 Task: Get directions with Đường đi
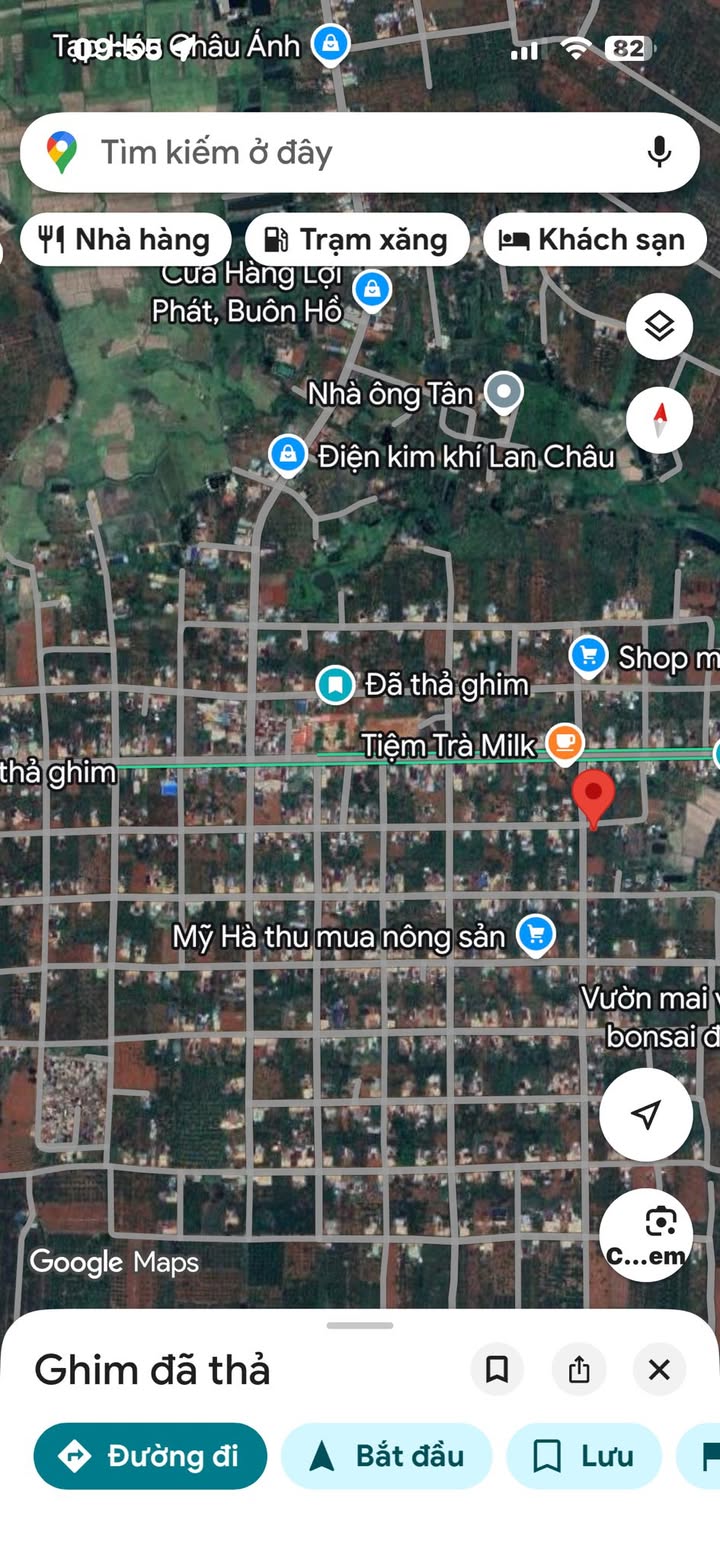point(150,1456)
